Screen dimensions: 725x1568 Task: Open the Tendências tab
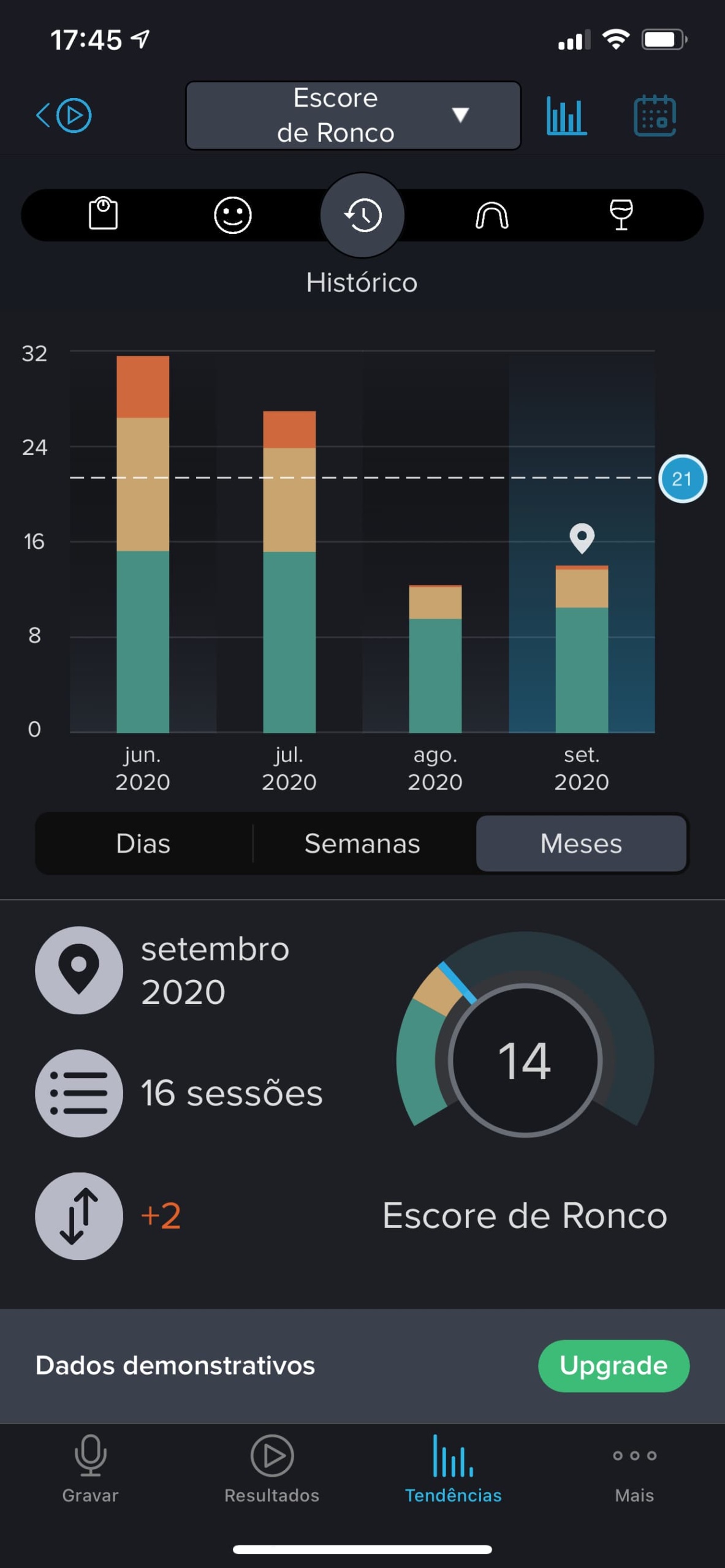(x=453, y=1469)
